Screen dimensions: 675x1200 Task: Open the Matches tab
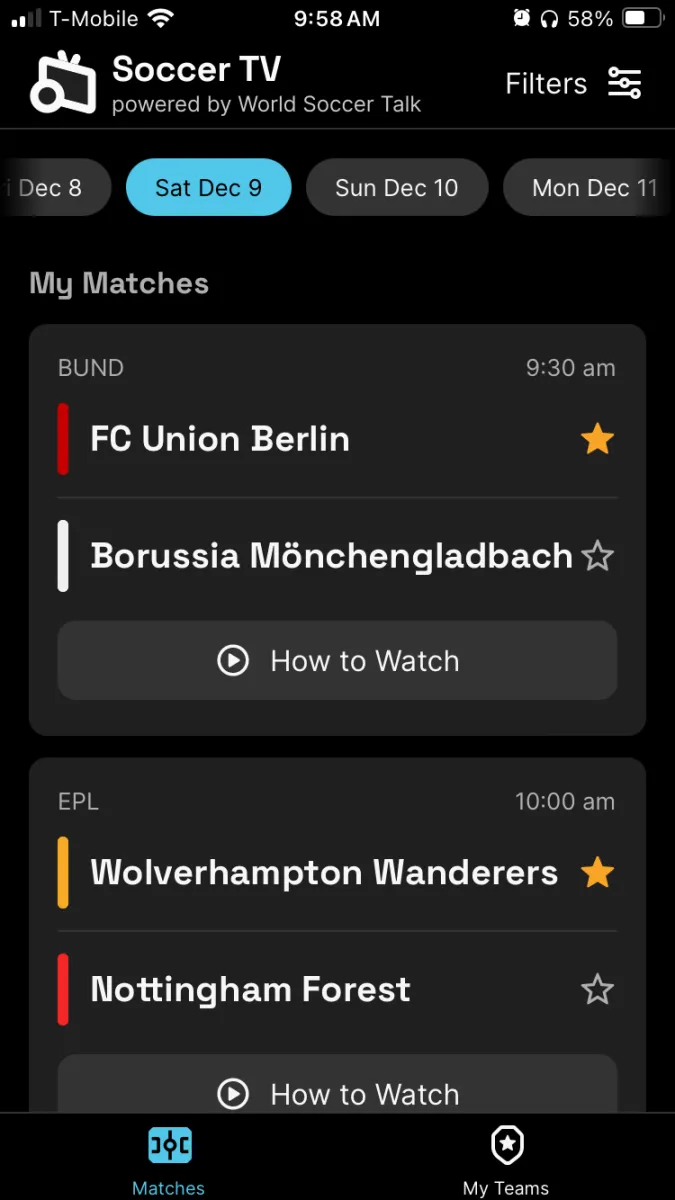[169, 1160]
